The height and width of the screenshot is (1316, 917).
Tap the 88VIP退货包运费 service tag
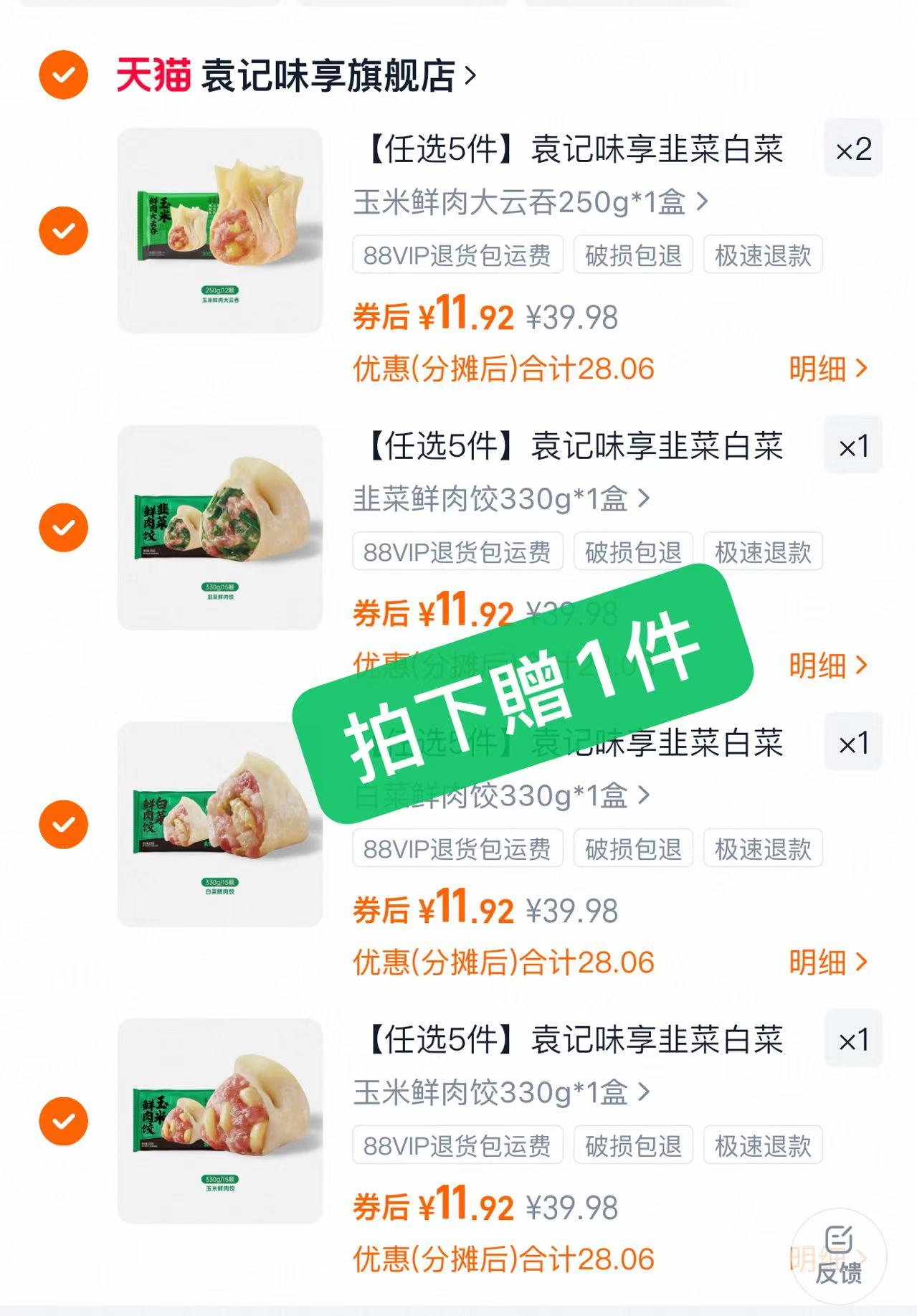coord(455,256)
